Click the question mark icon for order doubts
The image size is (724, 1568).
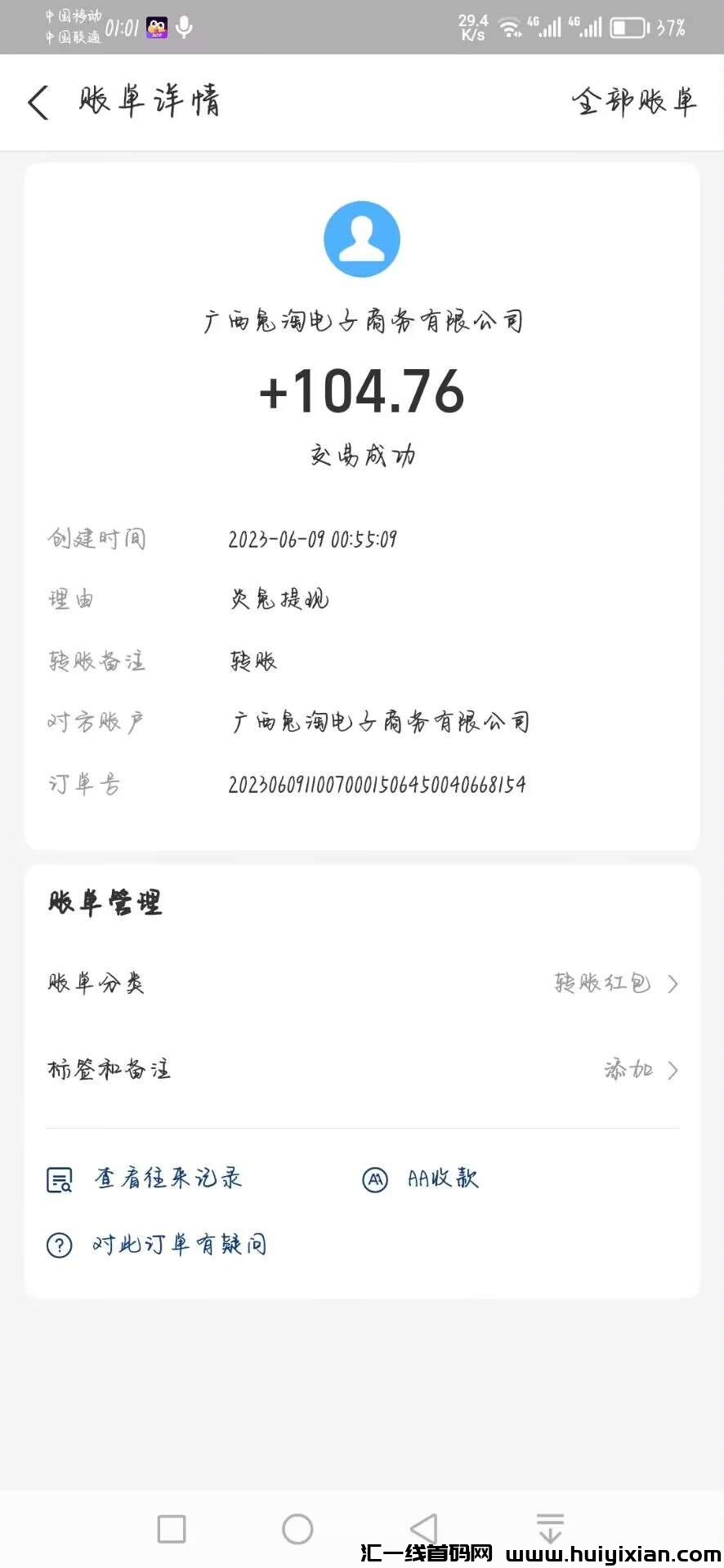(x=58, y=1244)
